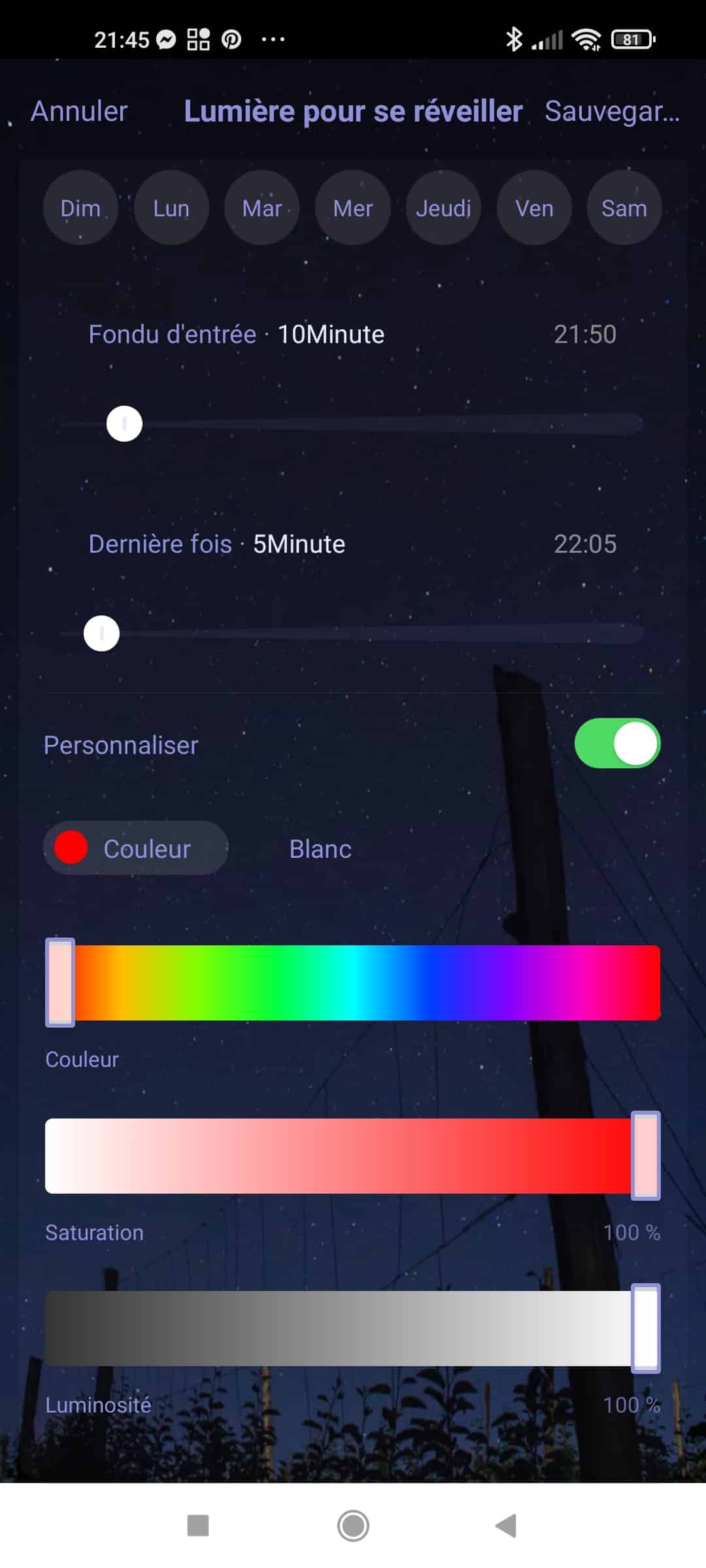
Task: Select the Lun day chip
Action: [171, 208]
